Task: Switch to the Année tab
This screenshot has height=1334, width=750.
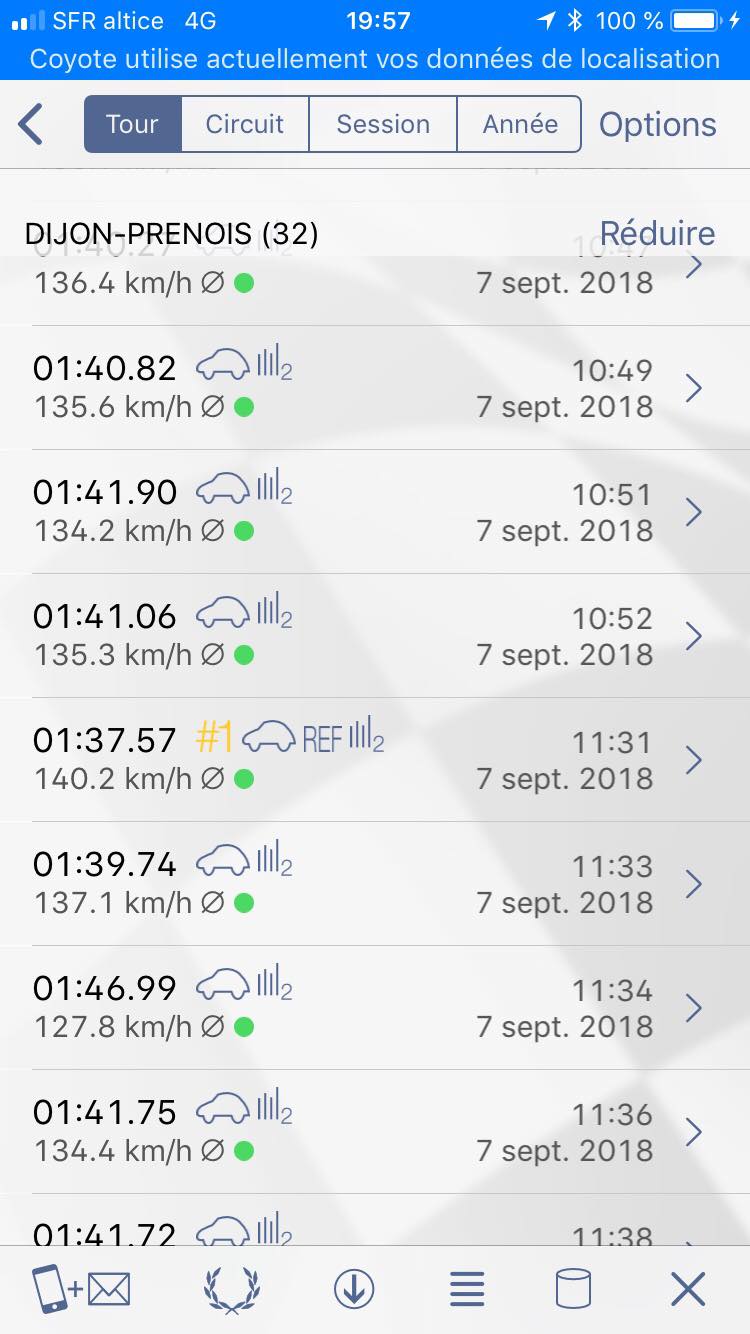Action: (x=519, y=124)
